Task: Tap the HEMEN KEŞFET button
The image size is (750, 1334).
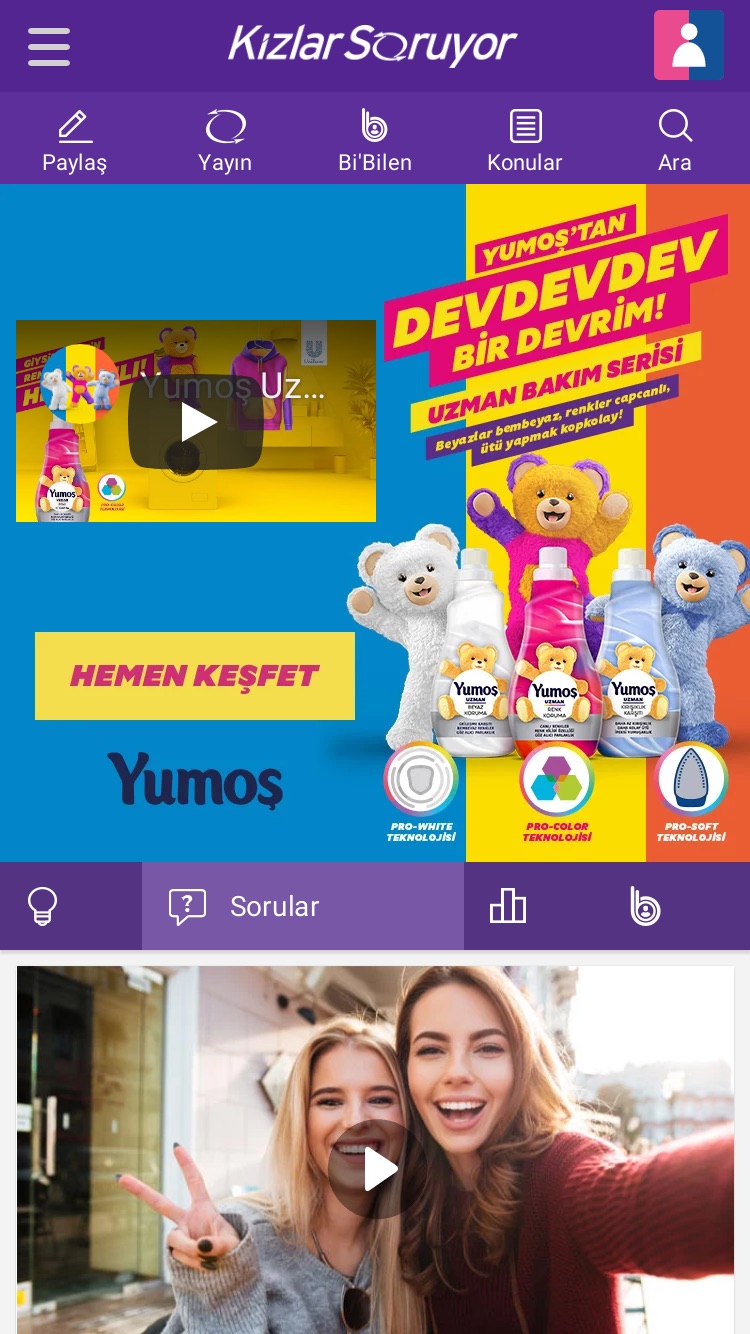Action: (195, 676)
